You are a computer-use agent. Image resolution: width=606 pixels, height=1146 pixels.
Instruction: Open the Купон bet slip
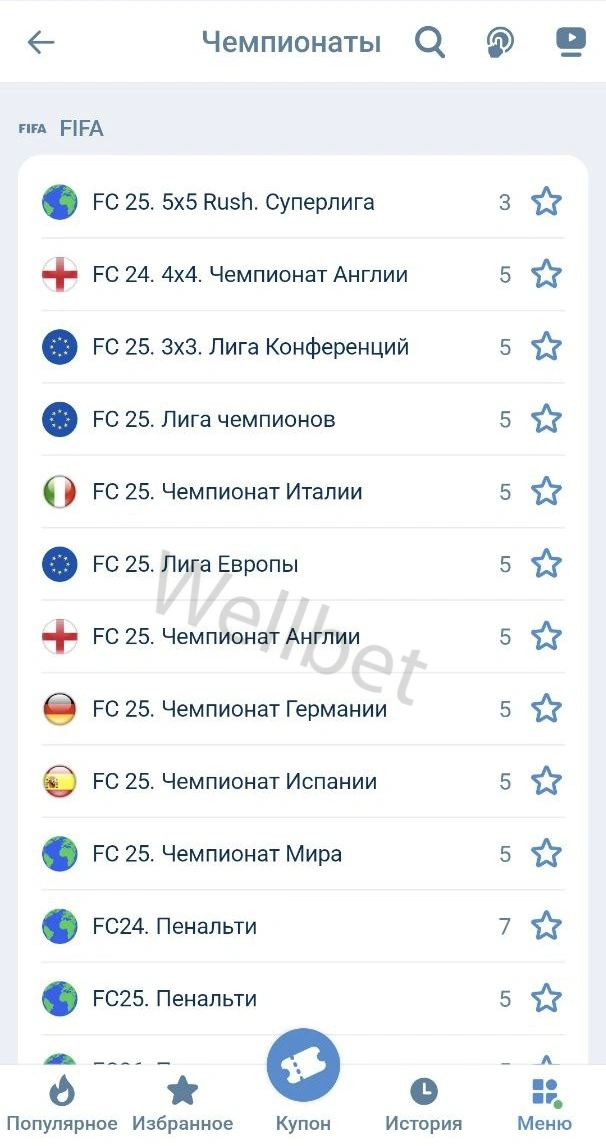pos(303,1080)
